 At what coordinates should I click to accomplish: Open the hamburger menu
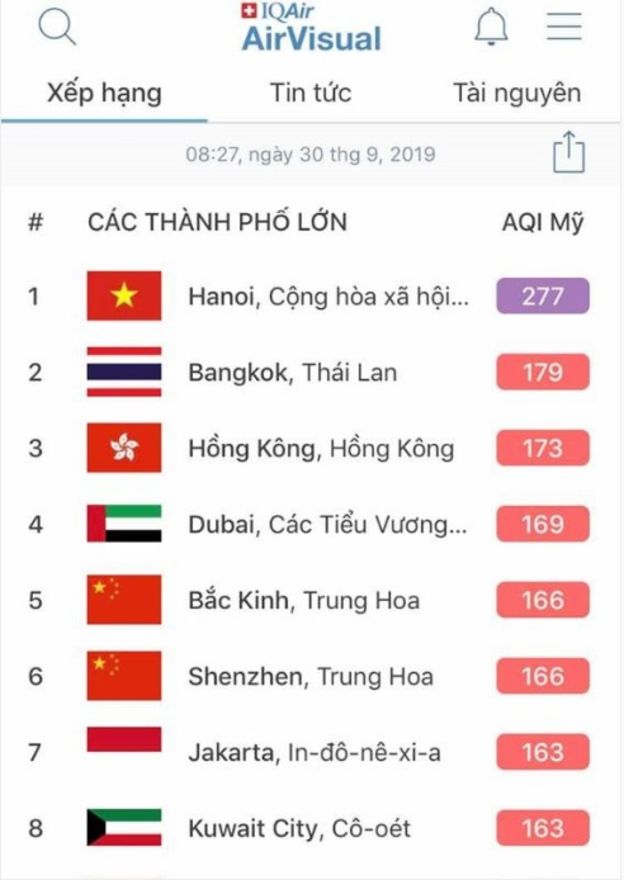point(564,27)
